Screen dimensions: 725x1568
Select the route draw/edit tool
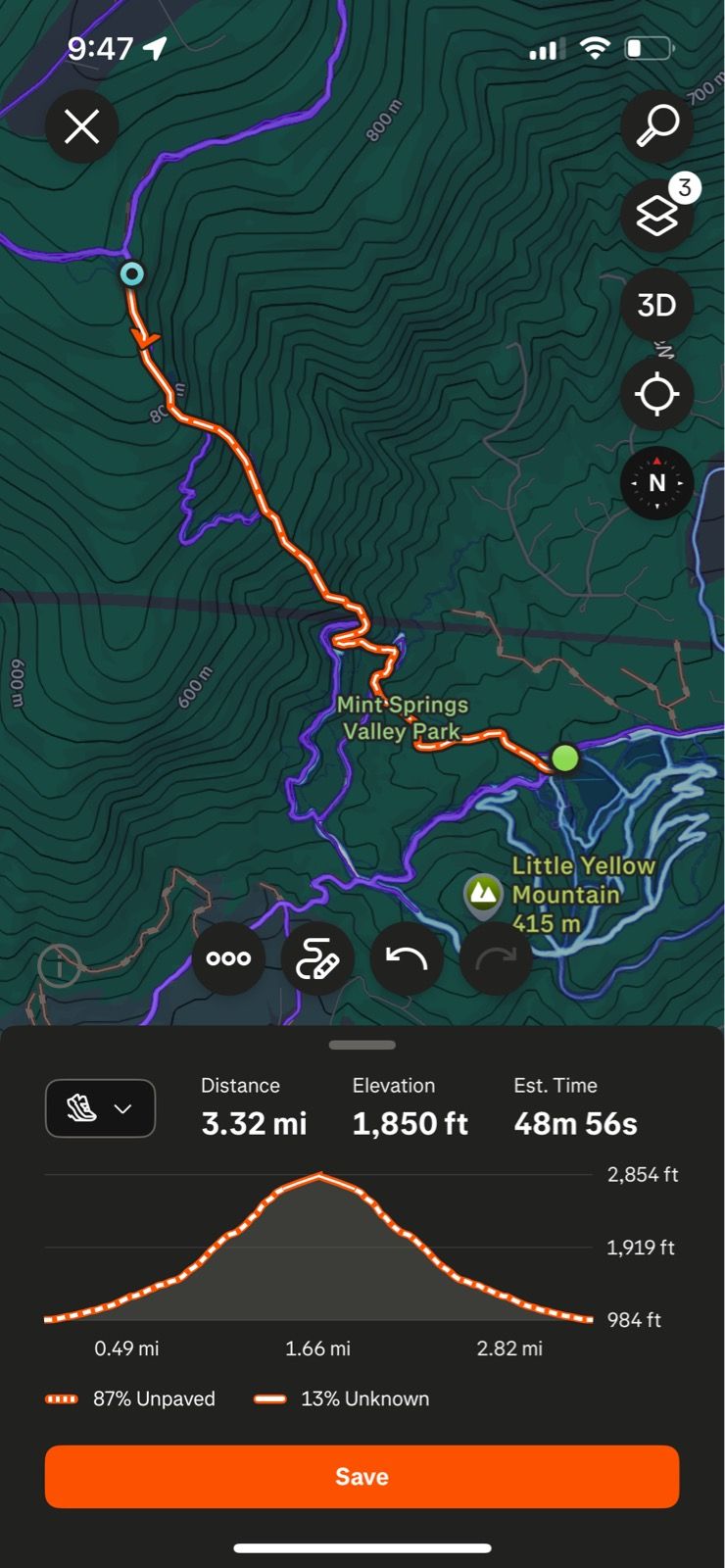[317, 958]
